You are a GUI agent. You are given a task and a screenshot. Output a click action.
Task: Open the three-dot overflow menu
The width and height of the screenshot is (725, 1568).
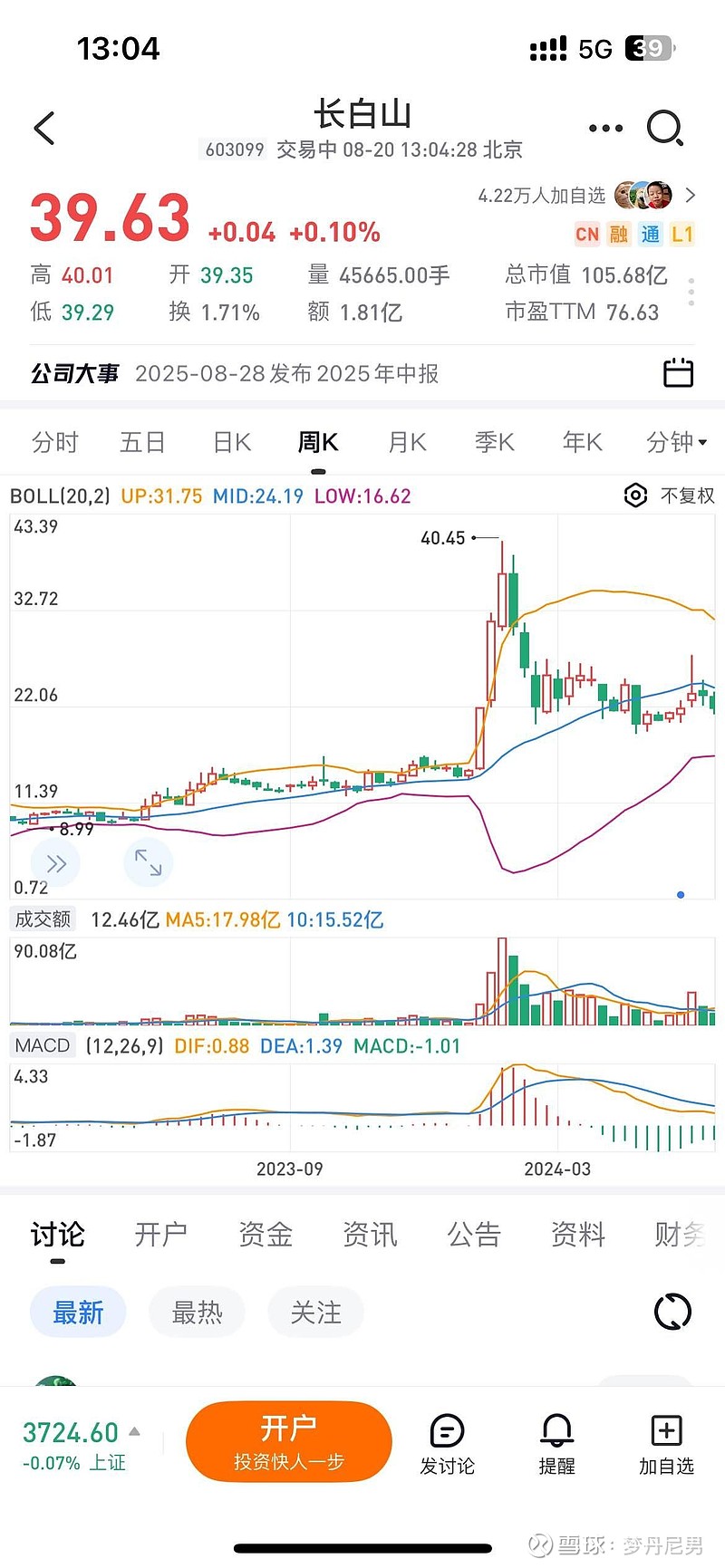click(605, 129)
